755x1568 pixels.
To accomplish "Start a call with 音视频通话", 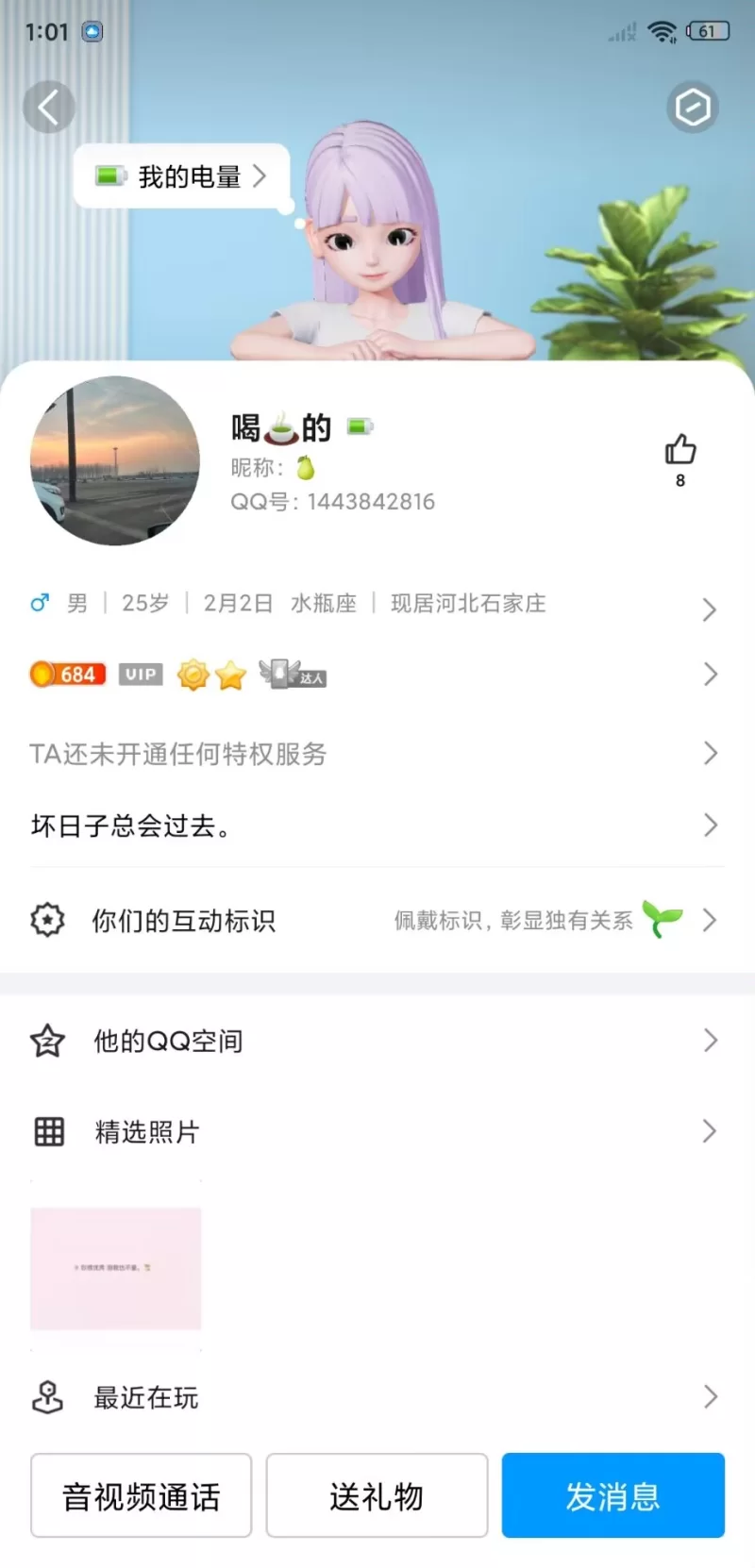I will pos(142,1495).
